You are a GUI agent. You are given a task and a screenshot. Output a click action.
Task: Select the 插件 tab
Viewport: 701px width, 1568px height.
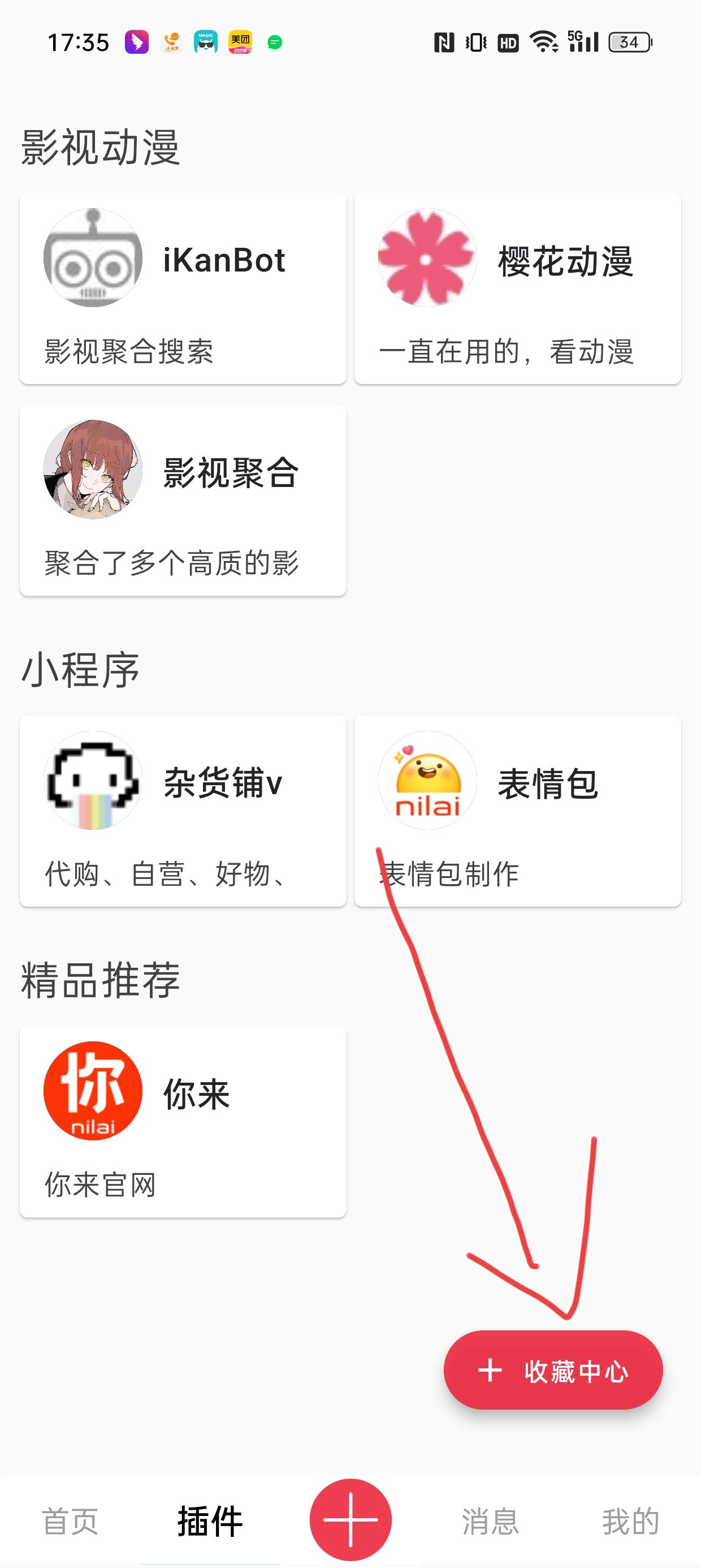(210, 1521)
